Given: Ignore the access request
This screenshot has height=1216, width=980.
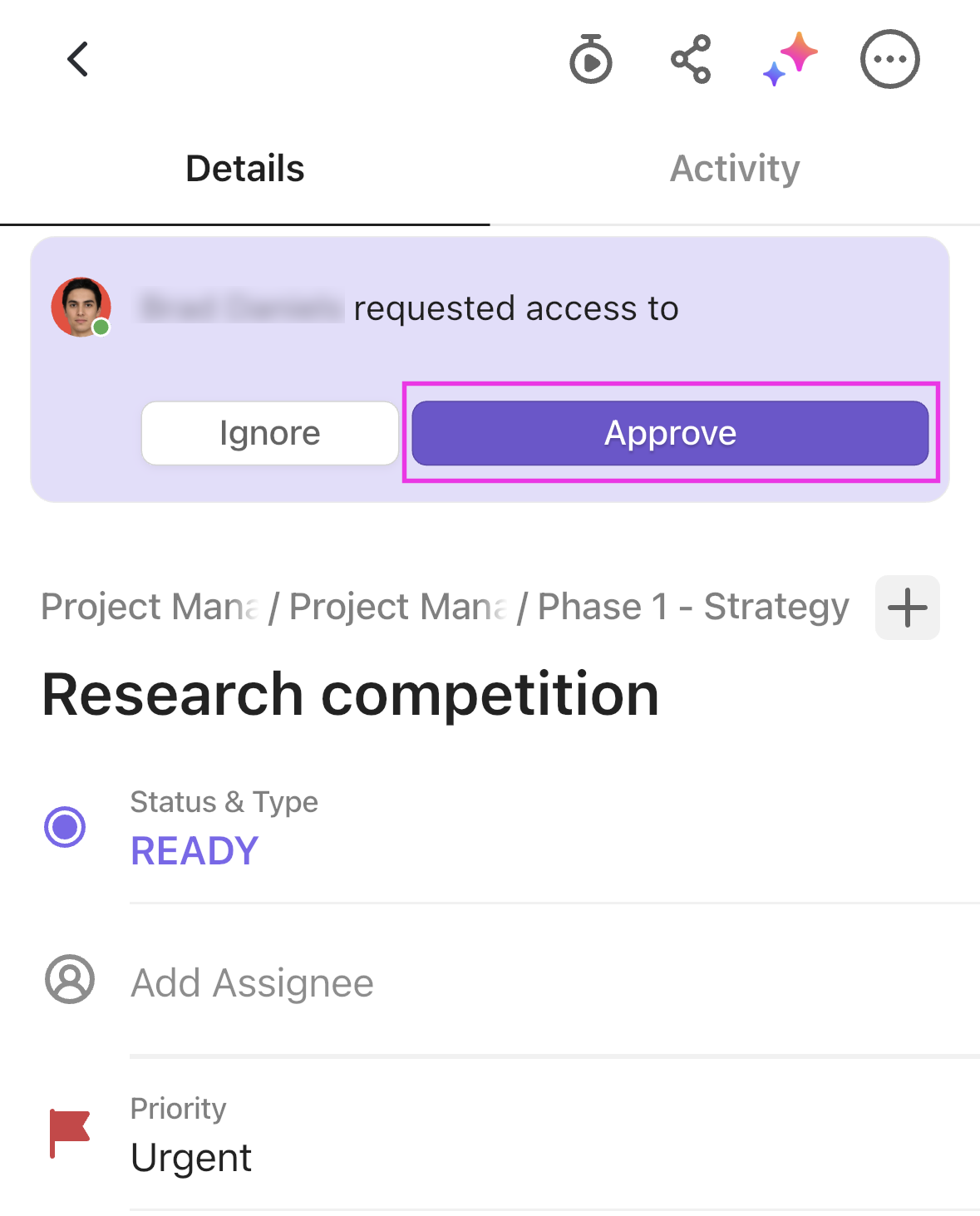Looking at the screenshot, I should (269, 432).
